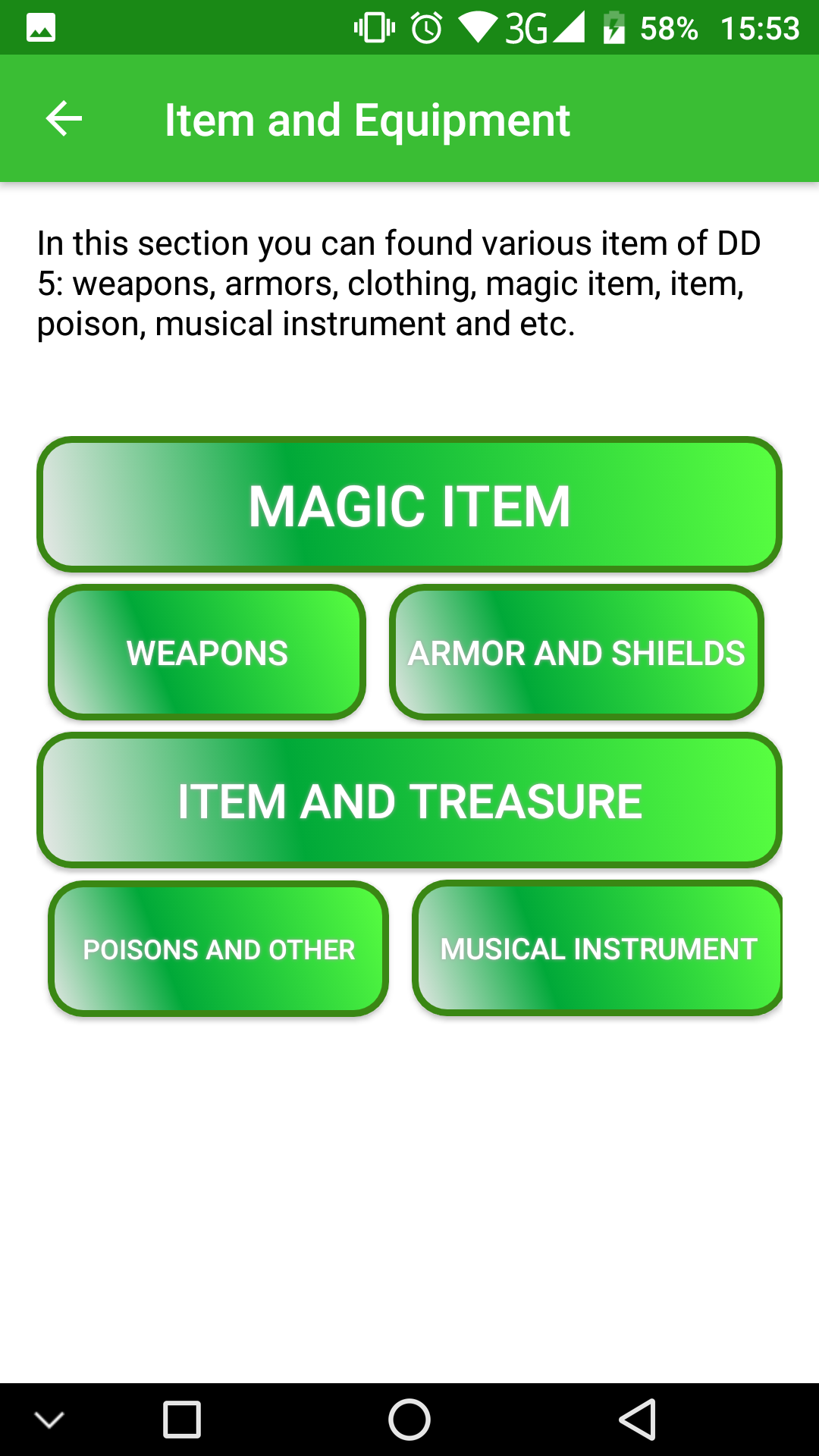Select ARMOR AND SHIELDS
This screenshot has width=819, height=1456.
(x=578, y=651)
